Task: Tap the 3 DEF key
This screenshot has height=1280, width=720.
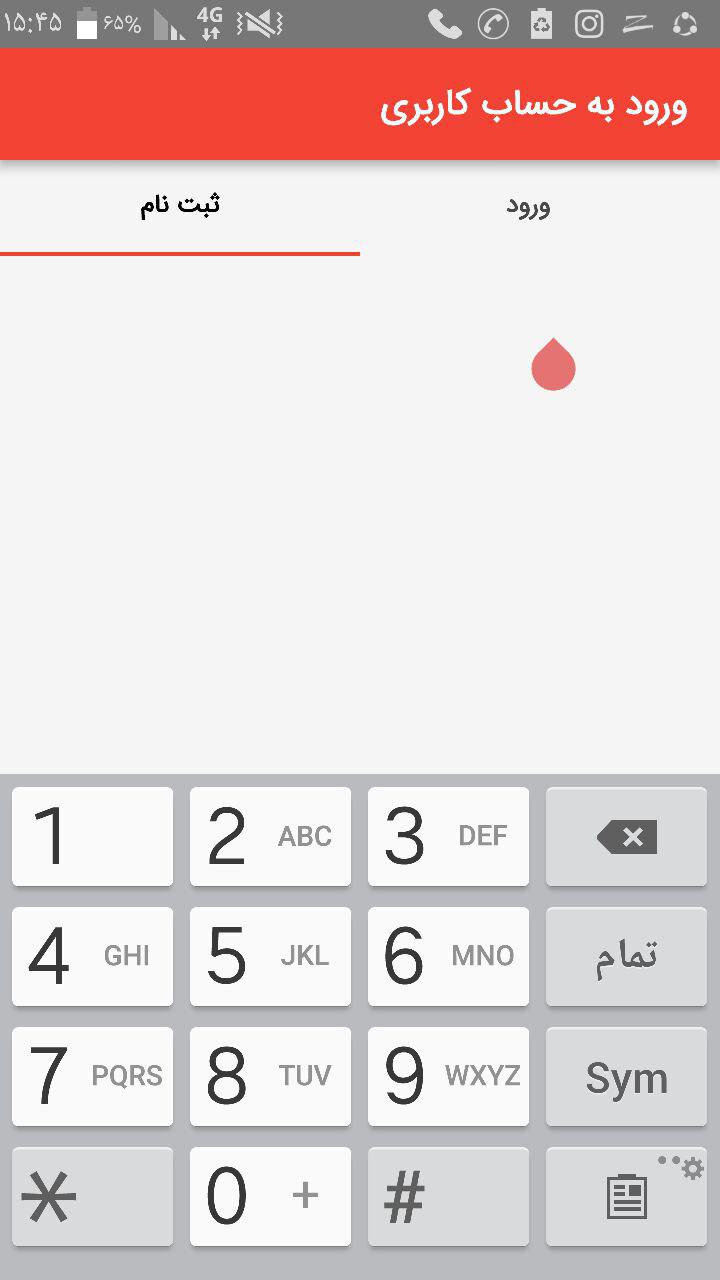Action: 448,836
